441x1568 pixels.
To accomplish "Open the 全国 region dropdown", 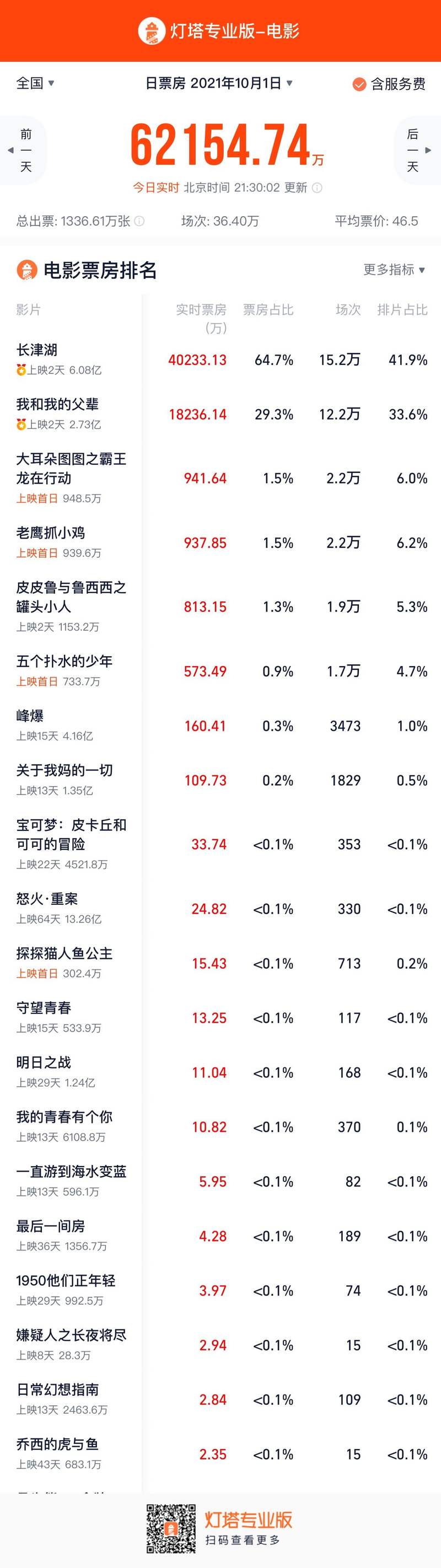I will point(35,83).
